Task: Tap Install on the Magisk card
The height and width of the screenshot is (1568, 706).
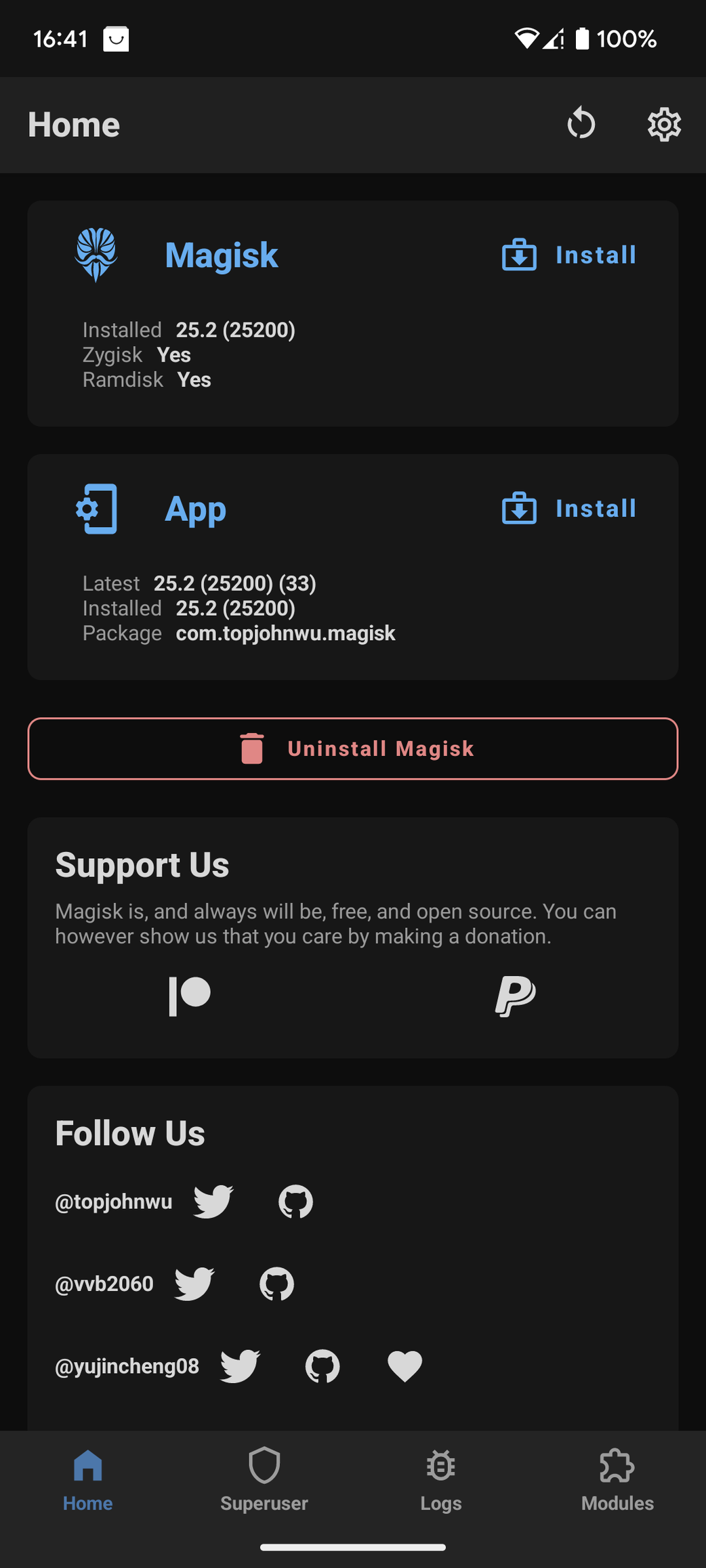Action: (x=569, y=255)
